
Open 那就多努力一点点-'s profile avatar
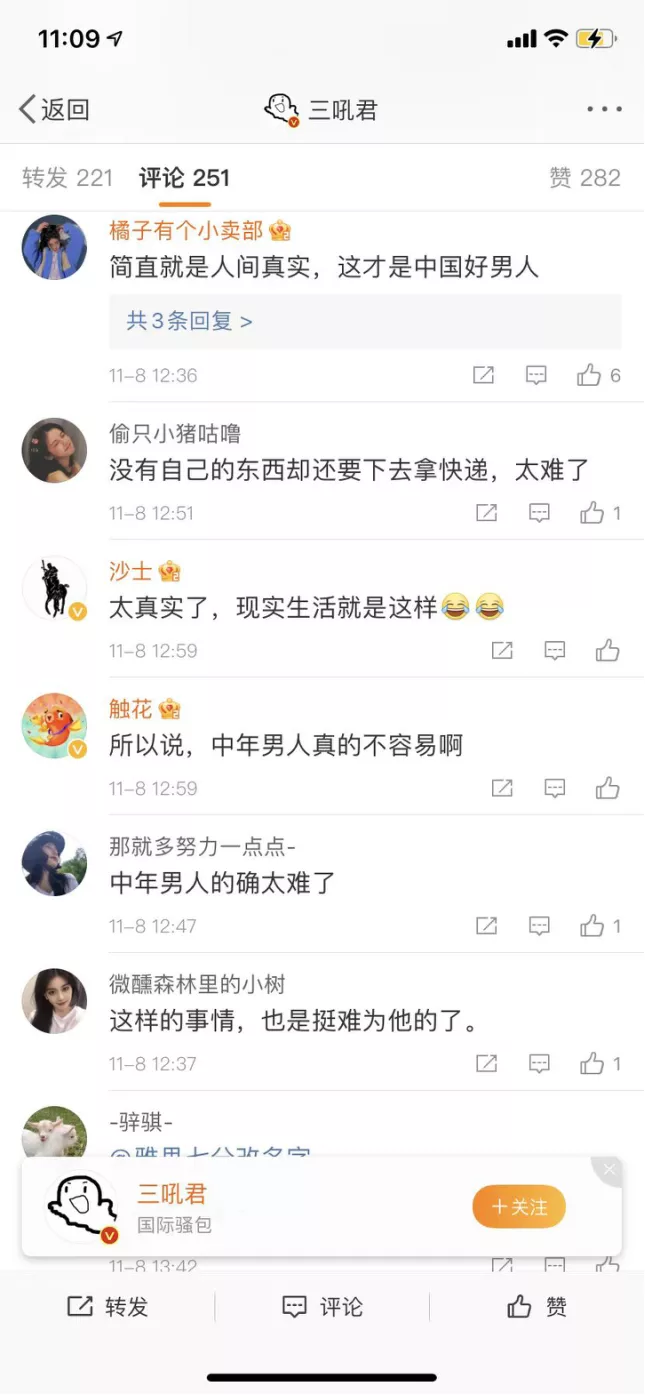pos(54,862)
